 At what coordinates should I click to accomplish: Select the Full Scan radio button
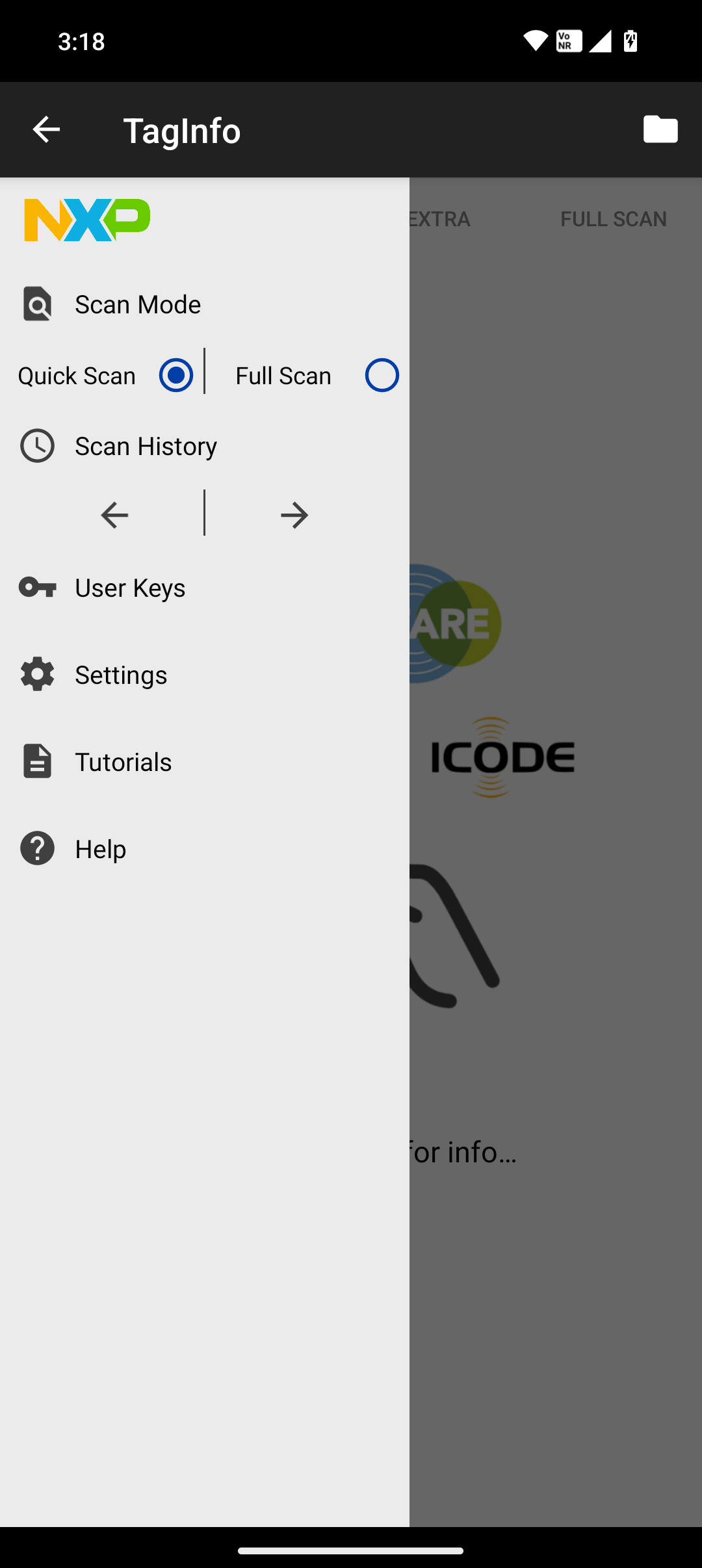[382, 375]
